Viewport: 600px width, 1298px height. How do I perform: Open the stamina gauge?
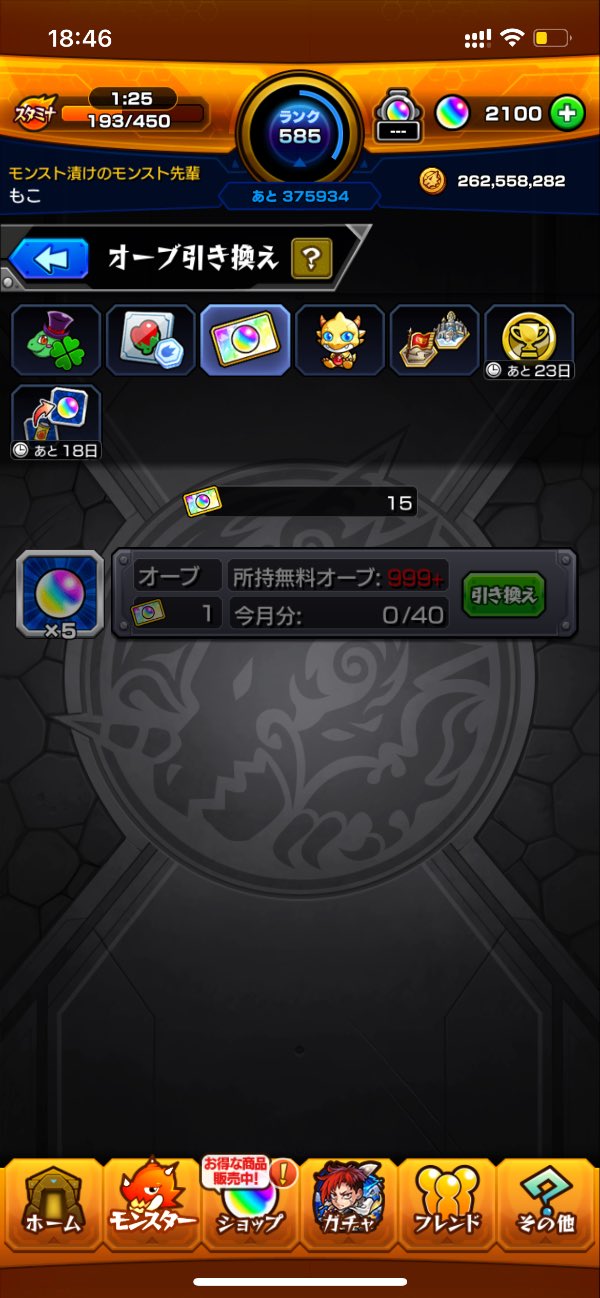pyautogui.click(x=110, y=113)
